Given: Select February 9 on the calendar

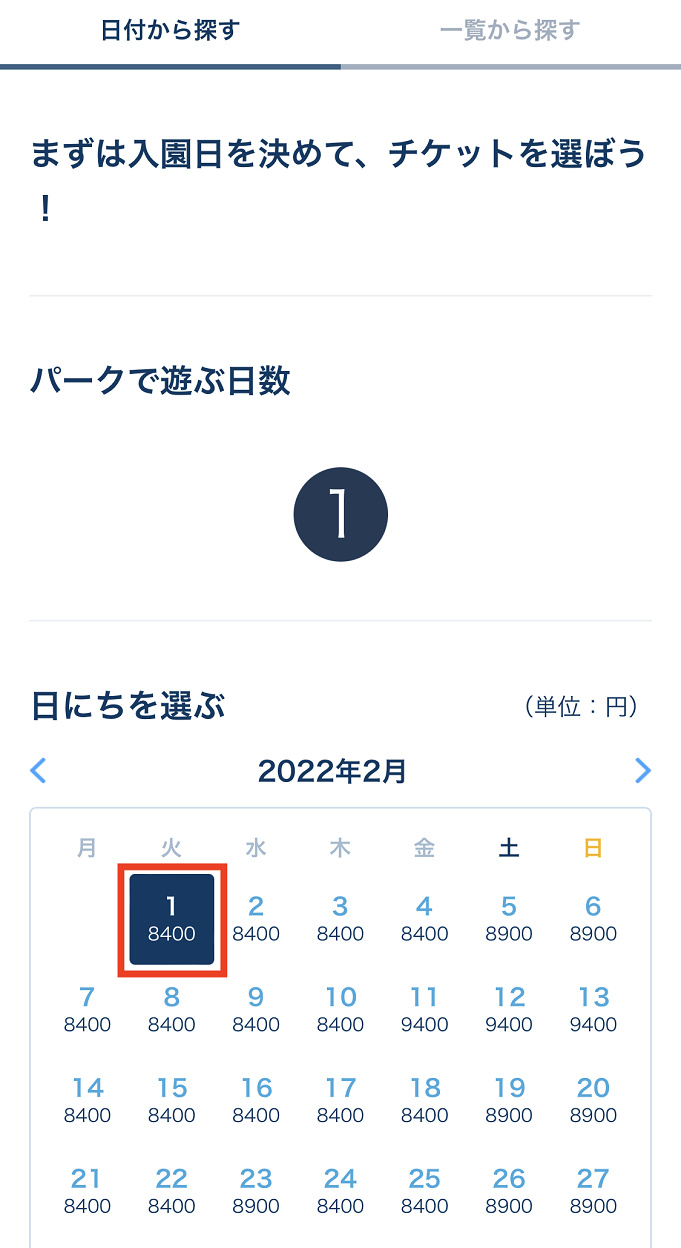Looking at the screenshot, I should [256, 1009].
